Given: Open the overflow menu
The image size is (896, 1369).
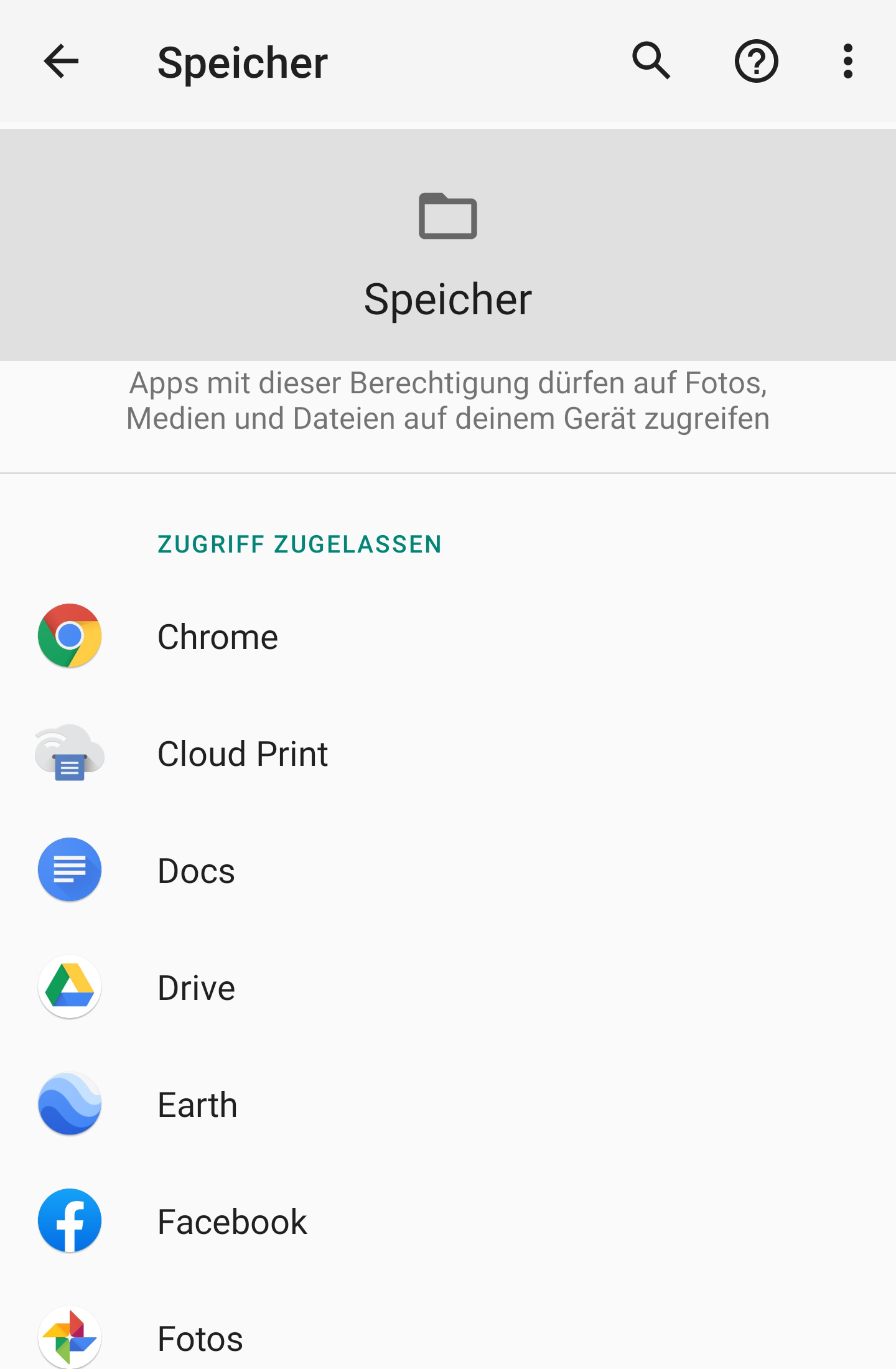Looking at the screenshot, I should [x=848, y=62].
